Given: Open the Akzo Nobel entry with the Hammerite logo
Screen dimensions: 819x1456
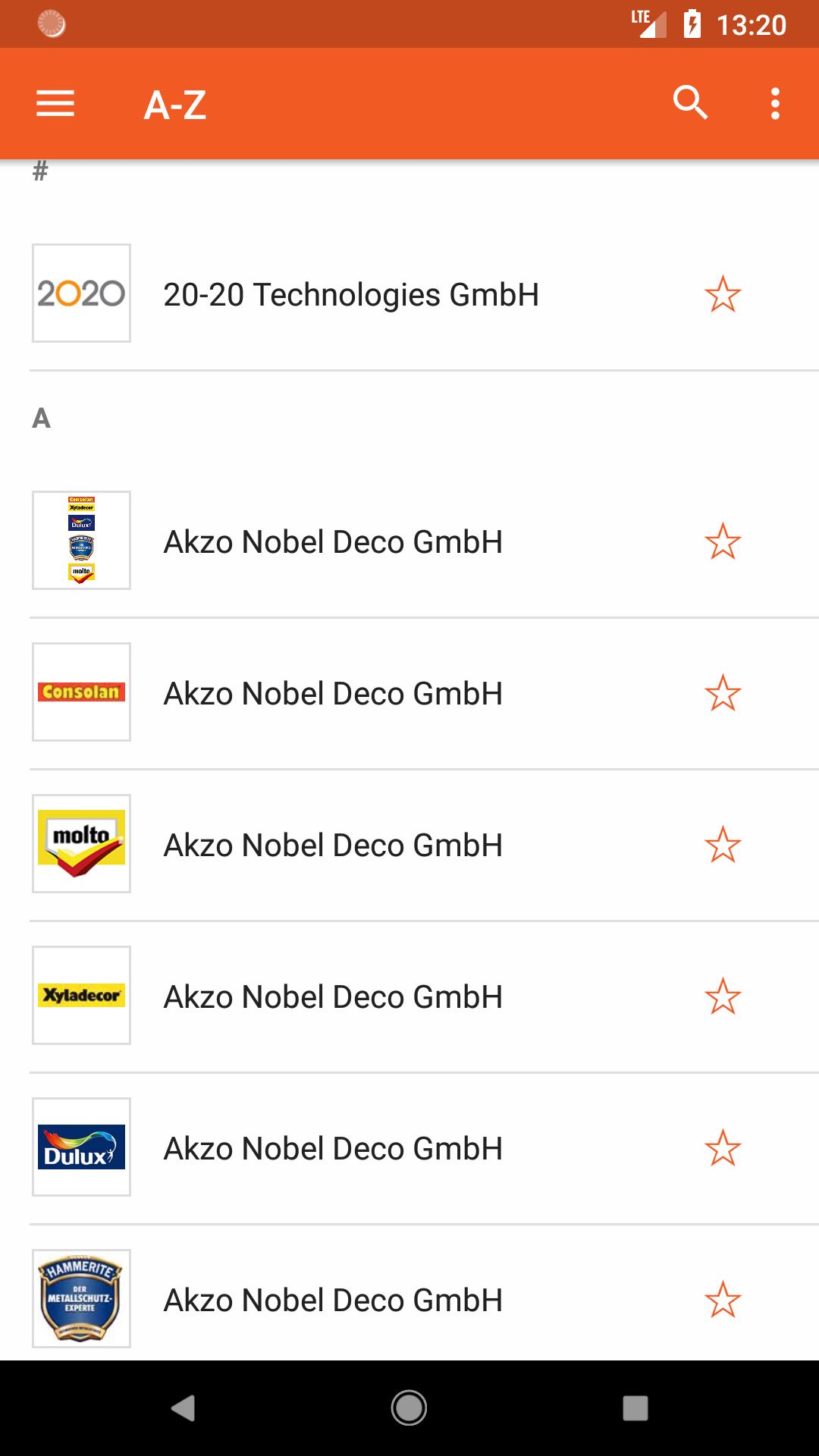Looking at the screenshot, I should tap(409, 1293).
